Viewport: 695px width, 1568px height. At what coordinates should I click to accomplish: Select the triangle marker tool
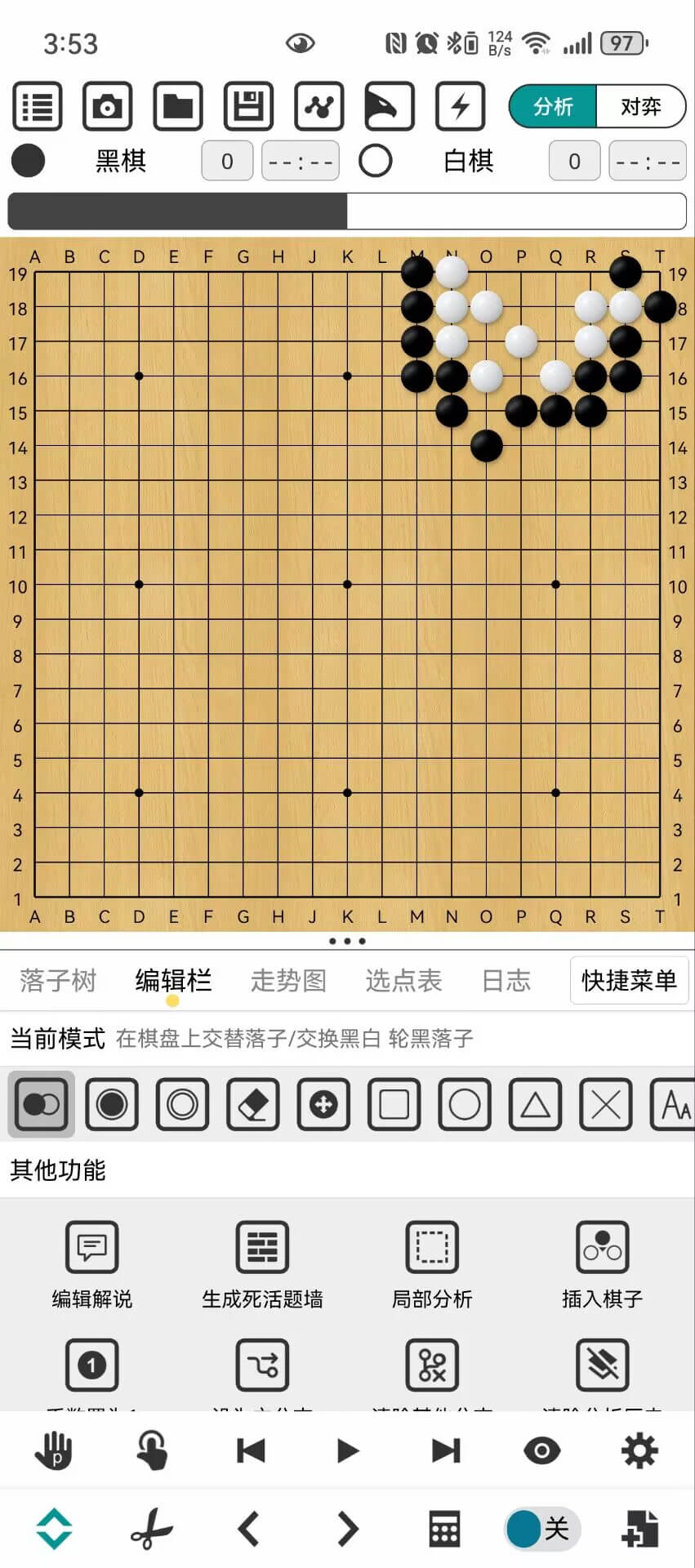click(535, 1105)
